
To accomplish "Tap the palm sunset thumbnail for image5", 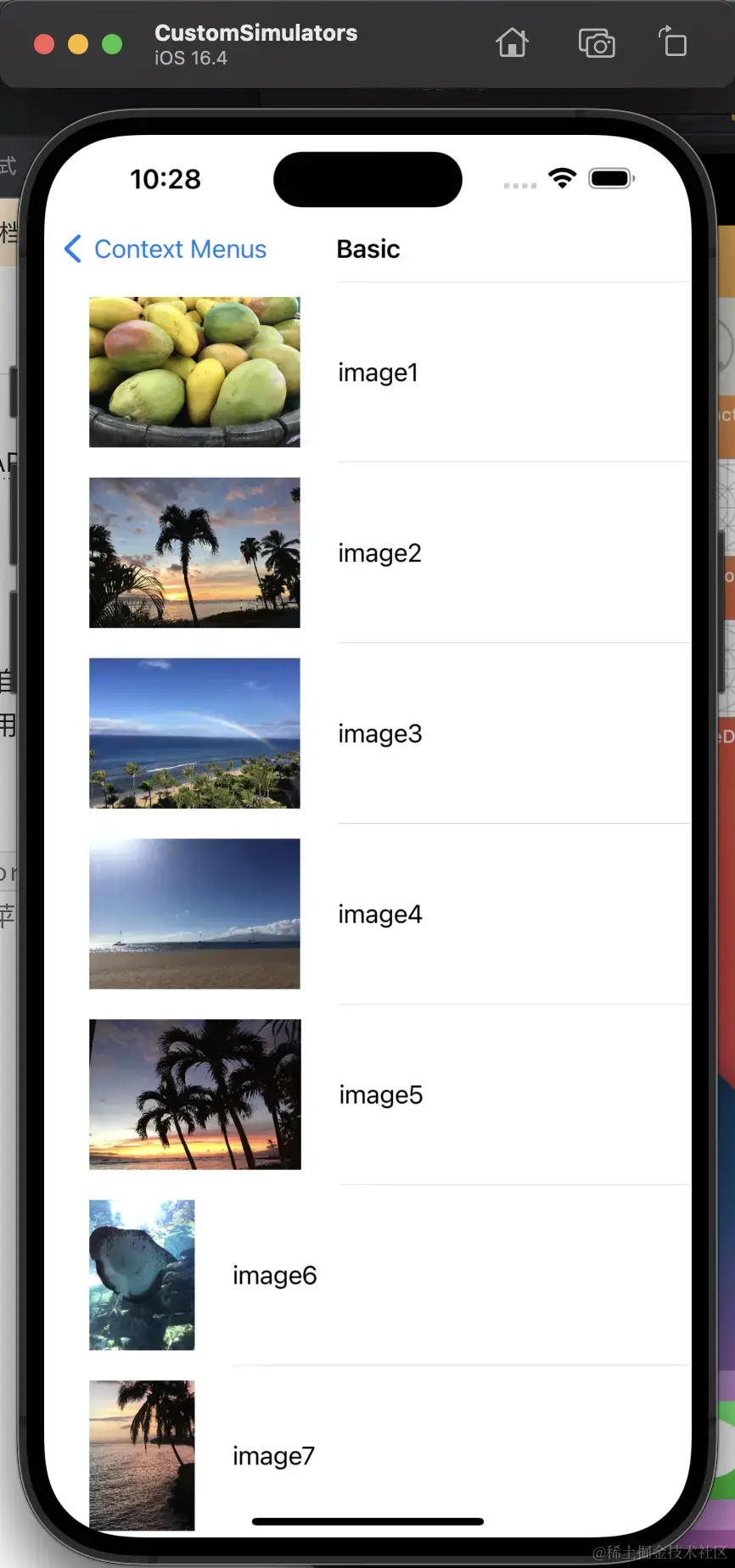I will 194,1095.
